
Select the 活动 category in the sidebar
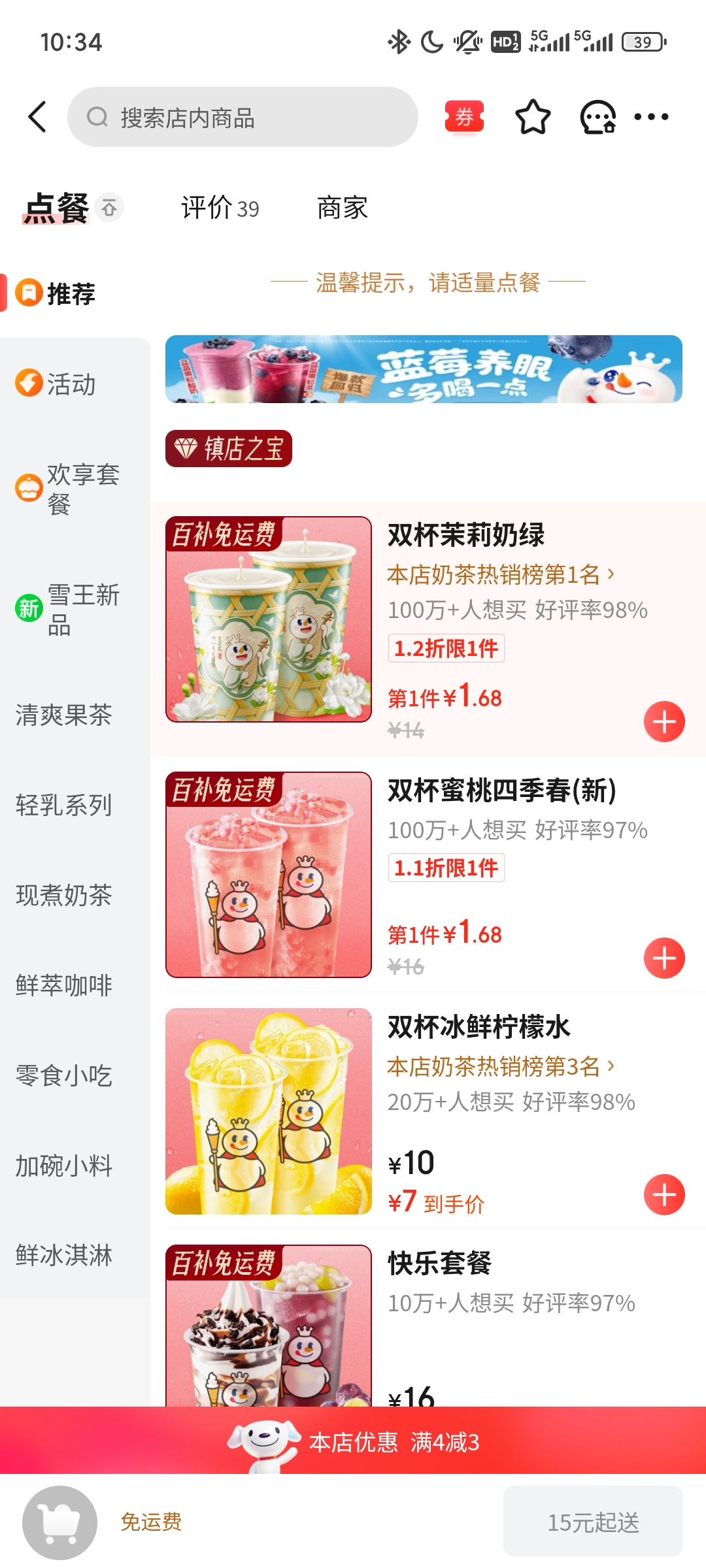pos(56,384)
